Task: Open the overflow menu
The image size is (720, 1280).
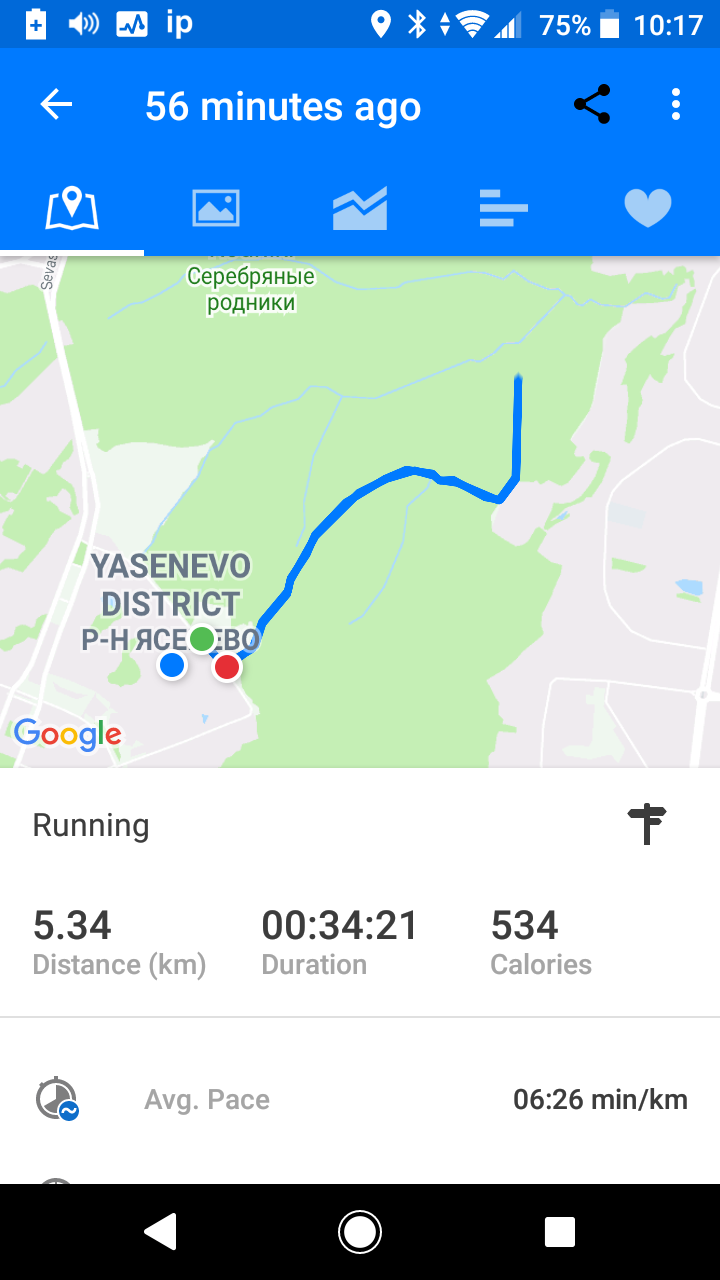Action: tap(677, 105)
